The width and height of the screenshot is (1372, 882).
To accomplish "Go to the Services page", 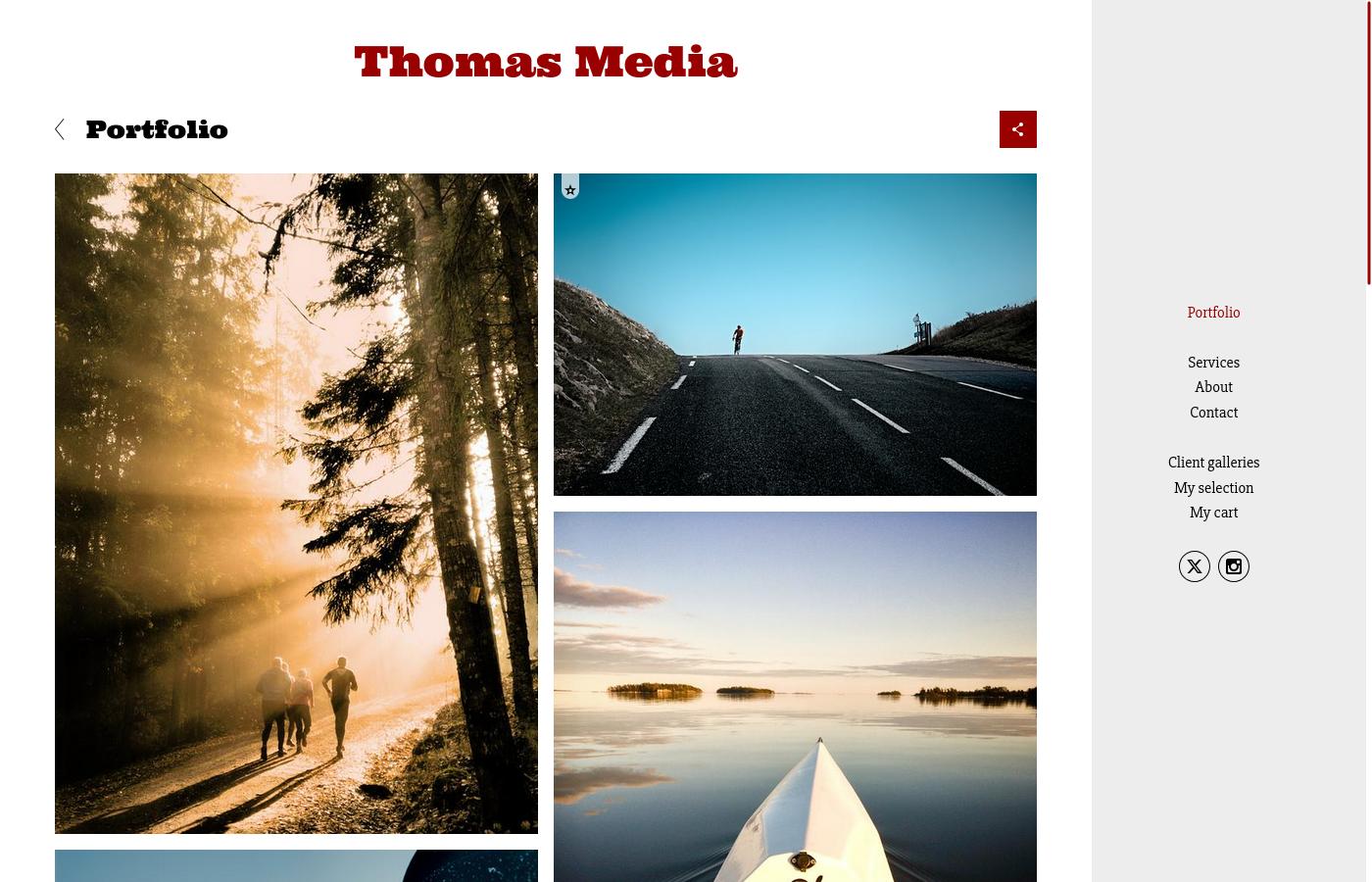I will click(x=1213, y=363).
